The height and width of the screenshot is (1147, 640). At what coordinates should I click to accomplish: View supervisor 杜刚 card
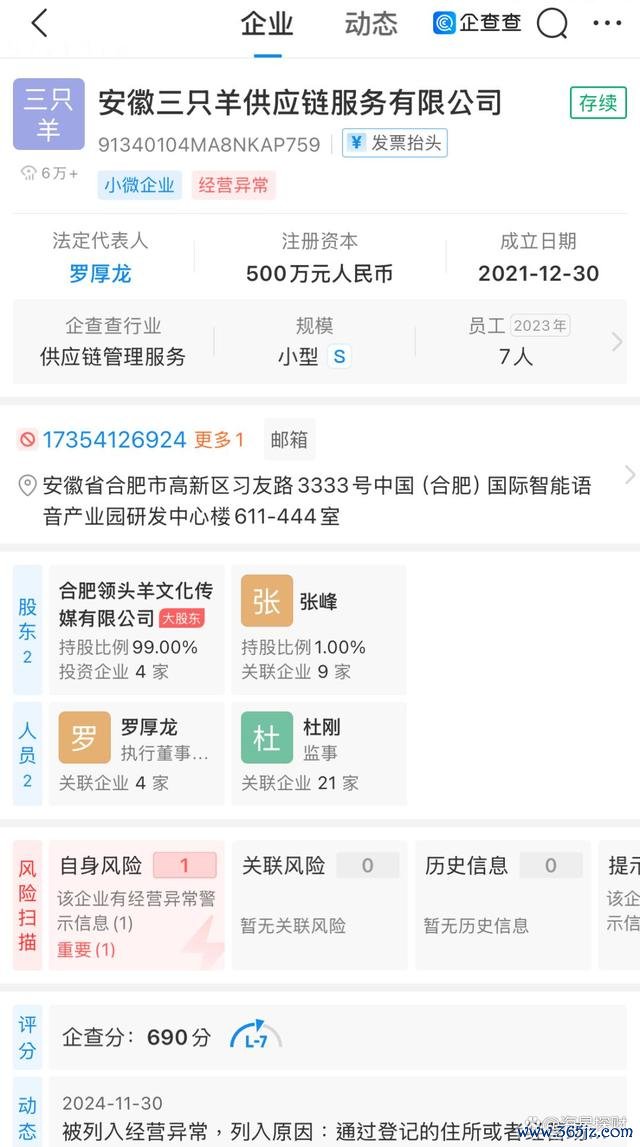click(x=318, y=754)
